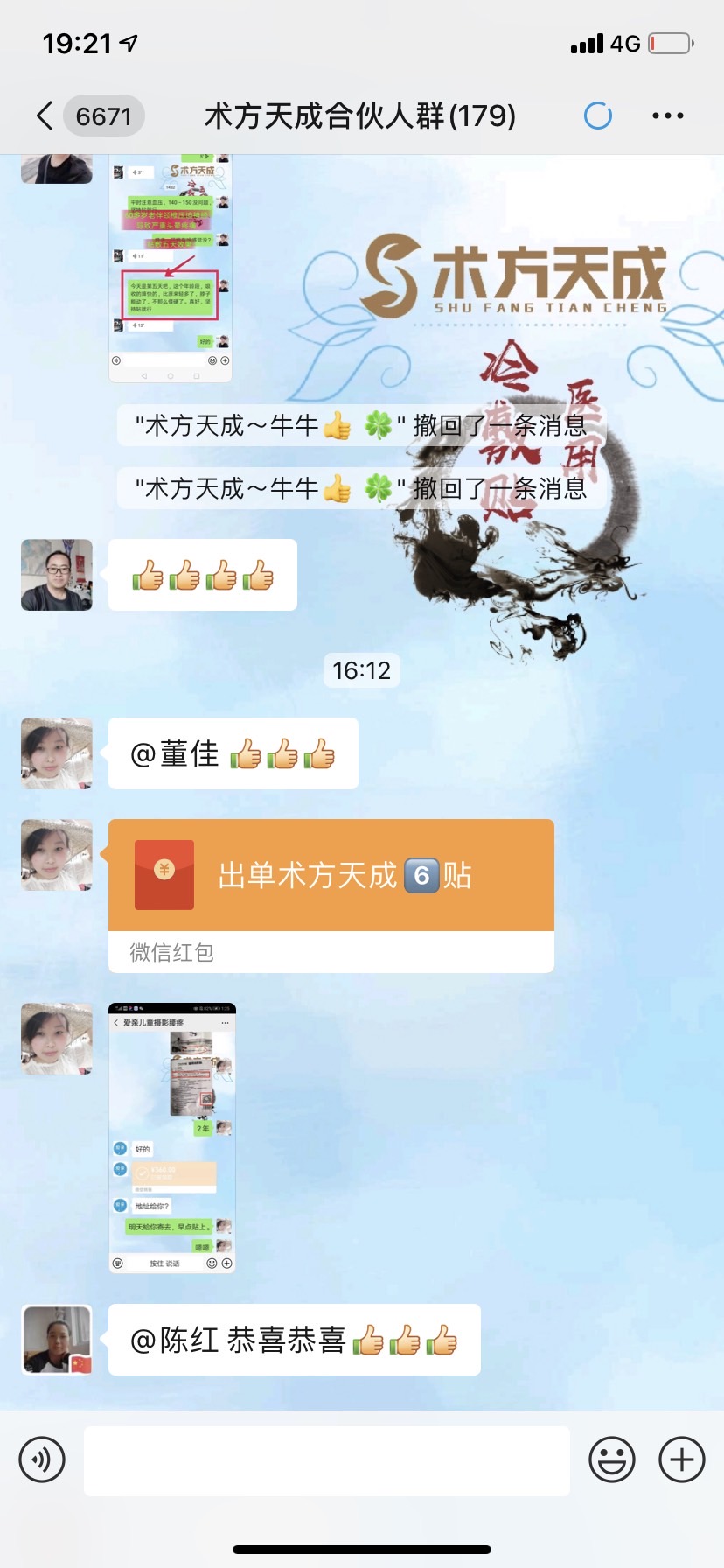
Task: Open the group chat overflow menu
Action: 667,115
